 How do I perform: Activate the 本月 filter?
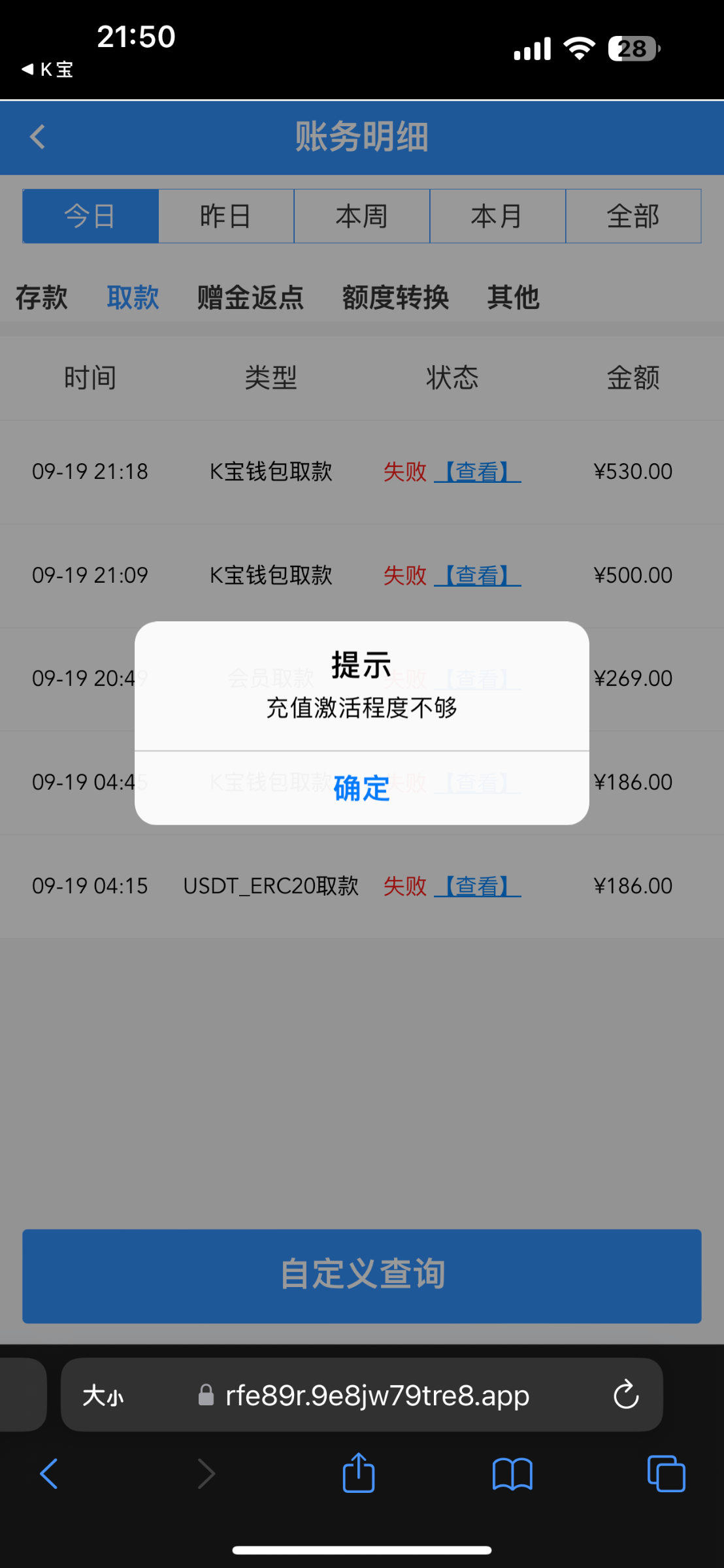[x=497, y=216]
